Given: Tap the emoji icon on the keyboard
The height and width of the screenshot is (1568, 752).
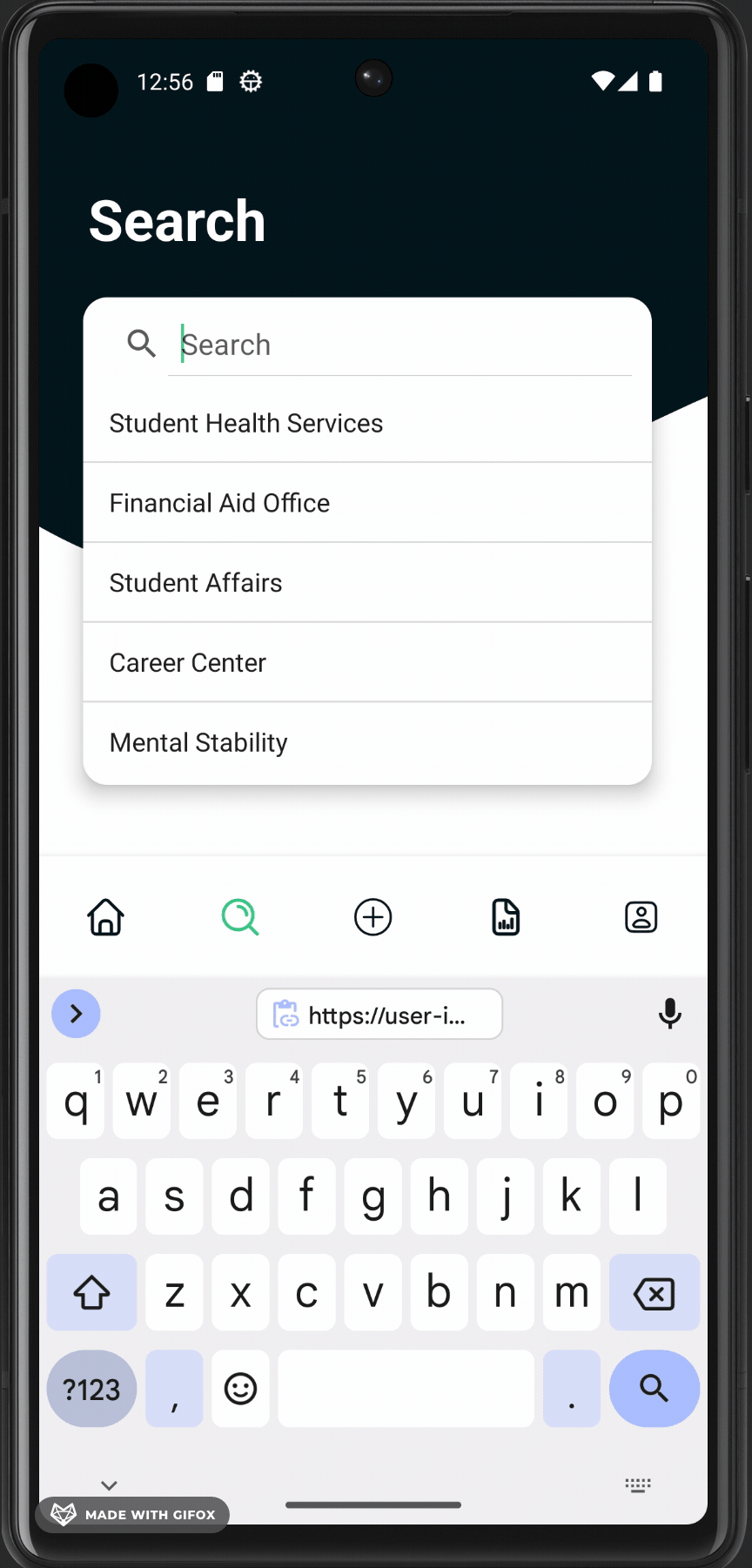Looking at the screenshot, I should tap(240, 1389).
